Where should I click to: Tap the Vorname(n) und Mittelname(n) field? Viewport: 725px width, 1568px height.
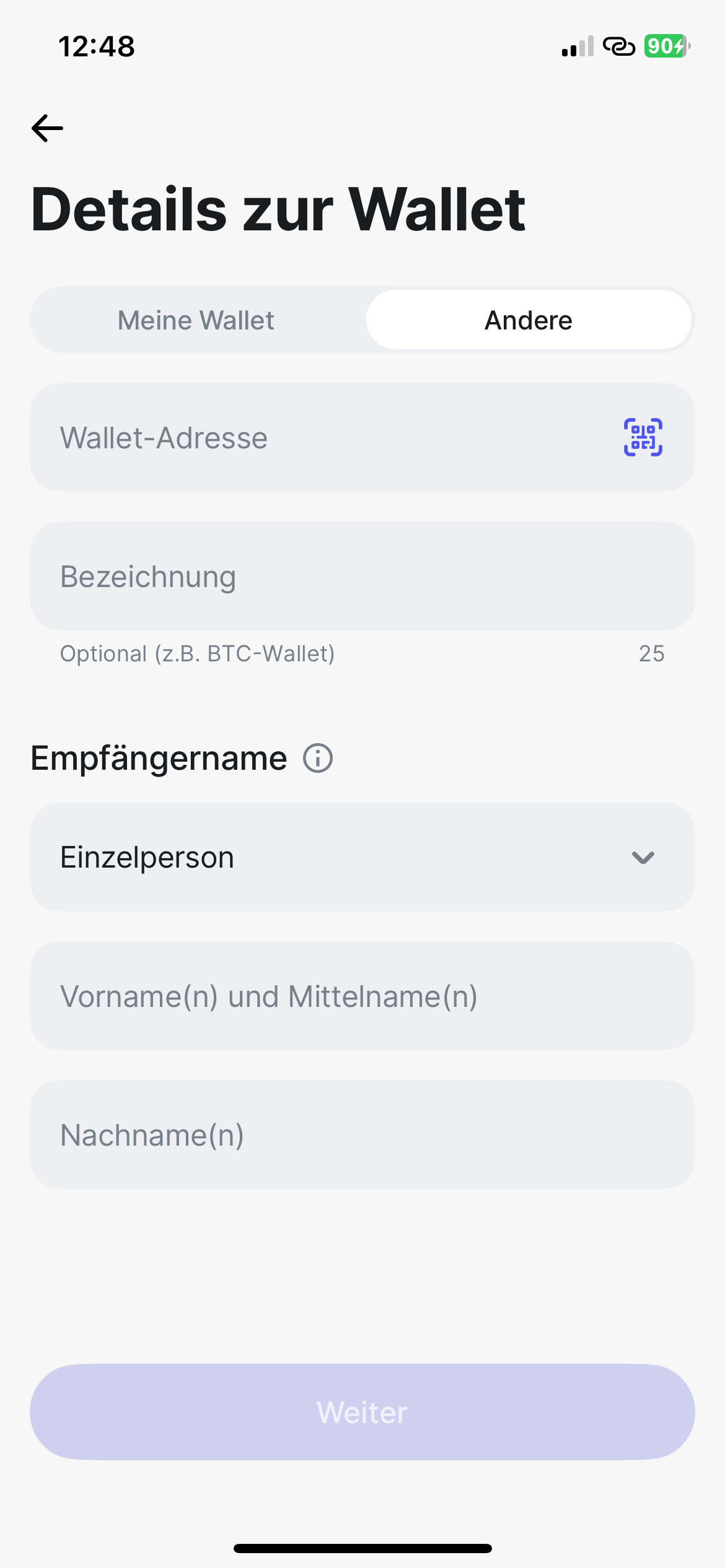362,996
